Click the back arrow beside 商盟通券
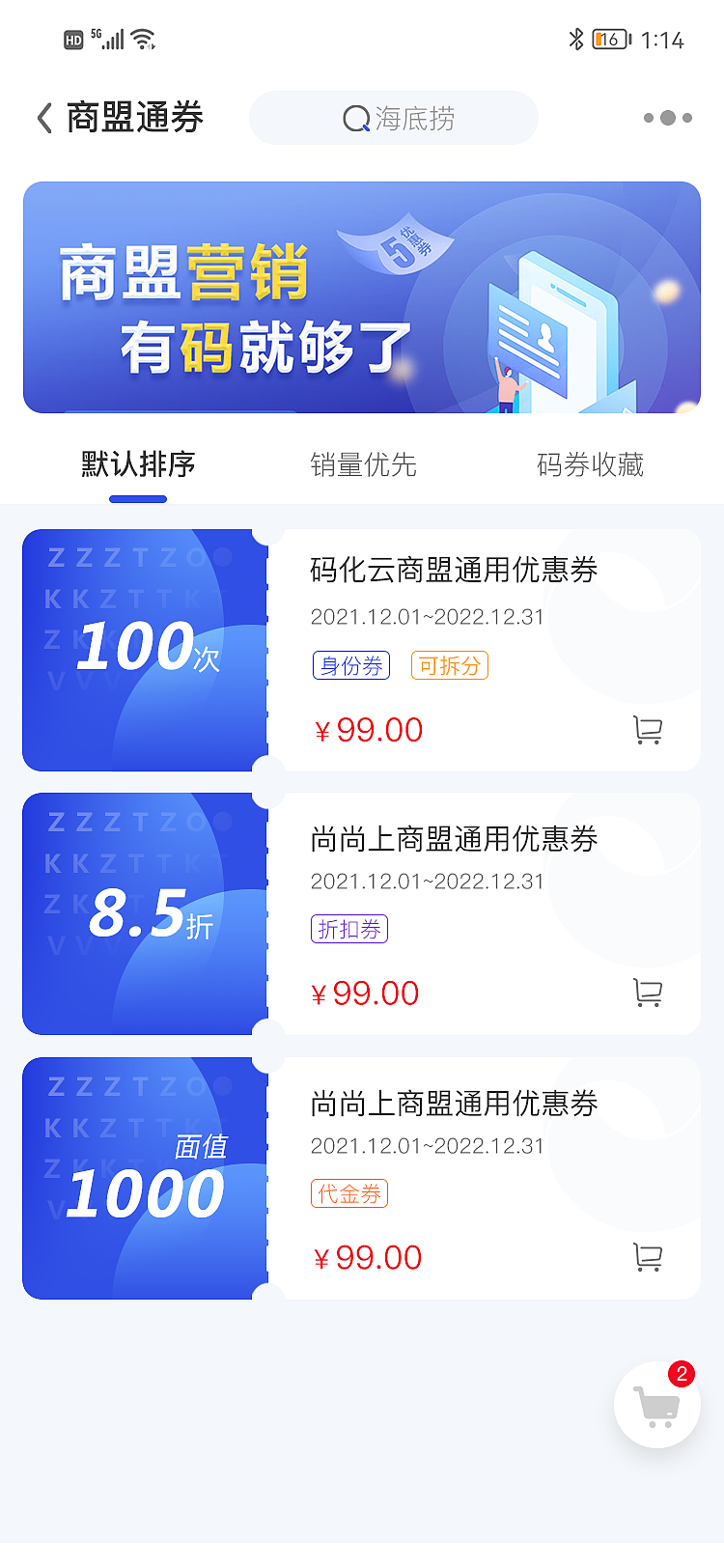724x1568 pixels. [42, 117]
